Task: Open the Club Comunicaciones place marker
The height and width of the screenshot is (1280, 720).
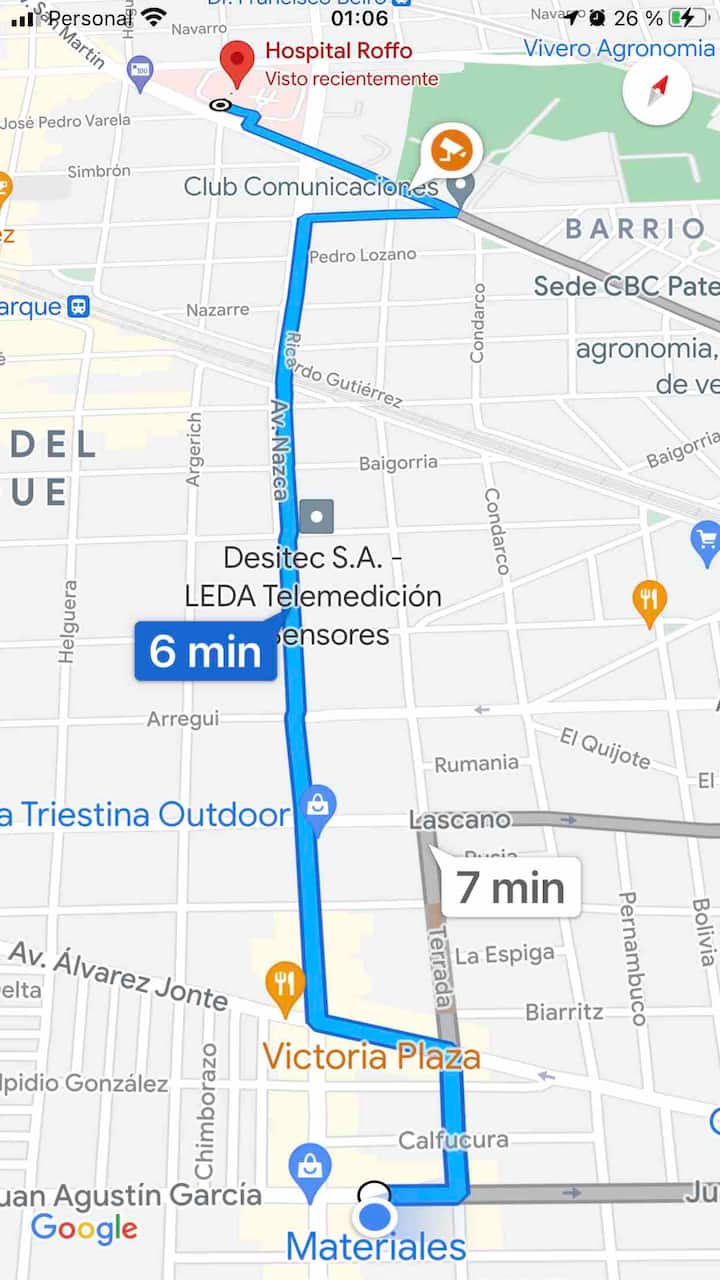Action: point(460,186)
